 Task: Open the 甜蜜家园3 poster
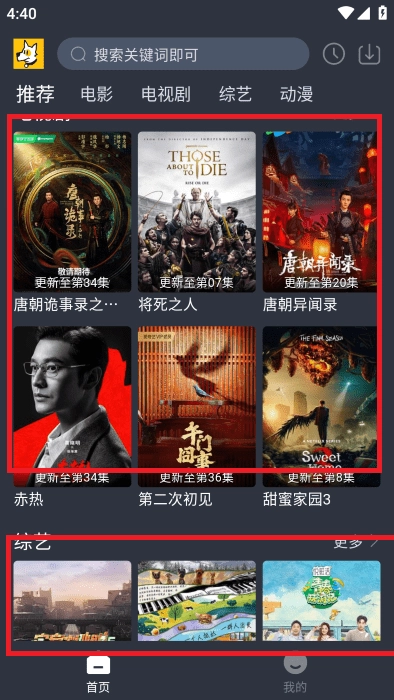point(321,406)
